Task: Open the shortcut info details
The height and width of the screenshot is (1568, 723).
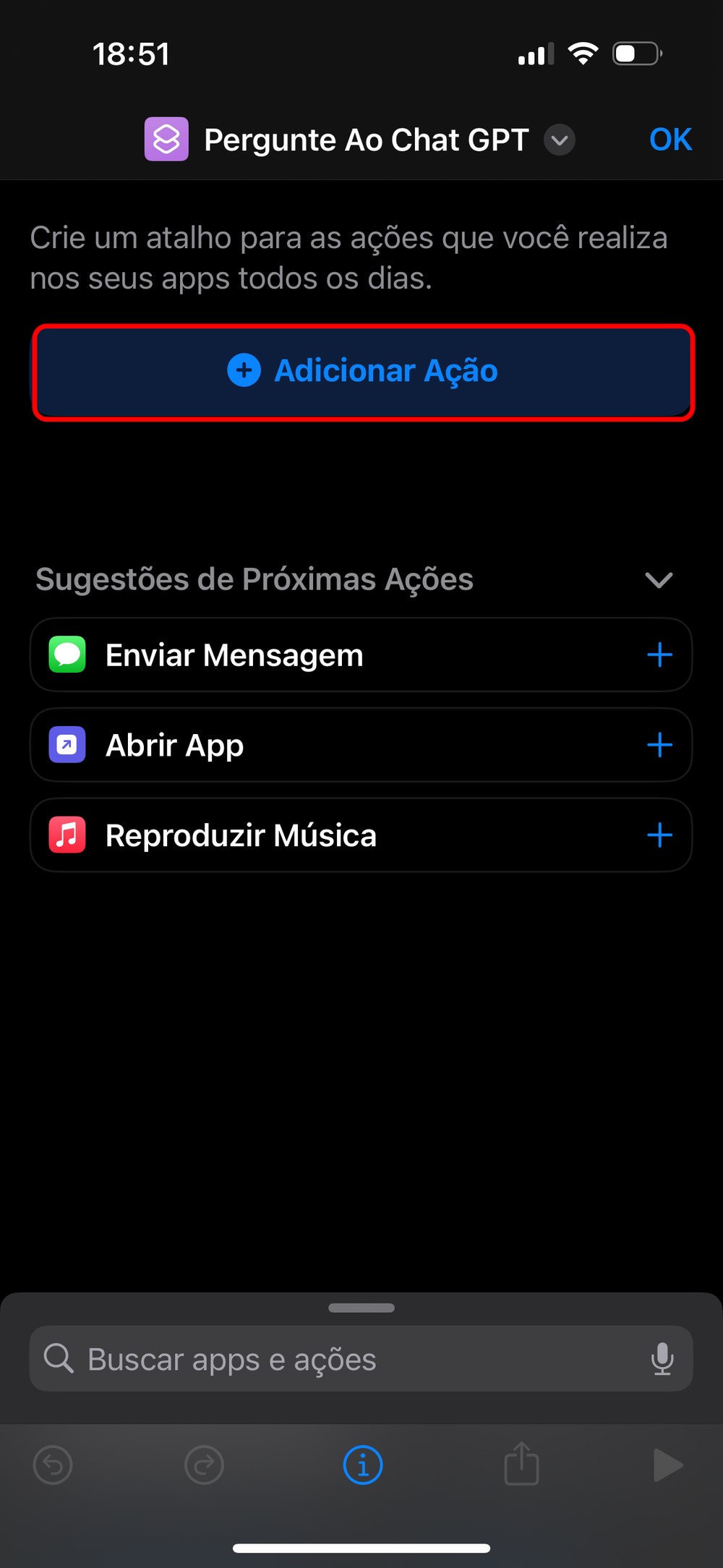Action: 362,1466
